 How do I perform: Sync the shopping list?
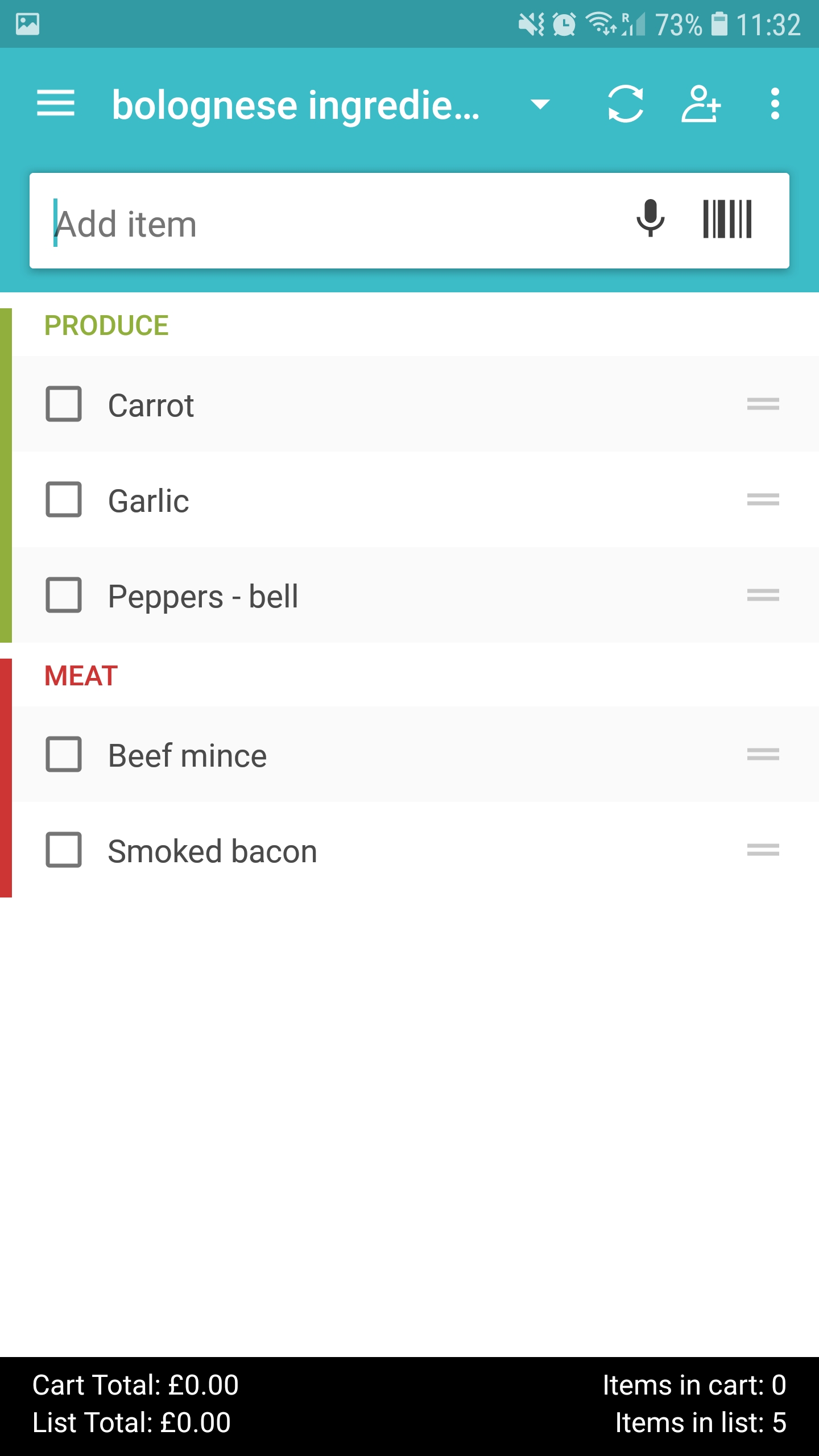[x=625, y=104]
